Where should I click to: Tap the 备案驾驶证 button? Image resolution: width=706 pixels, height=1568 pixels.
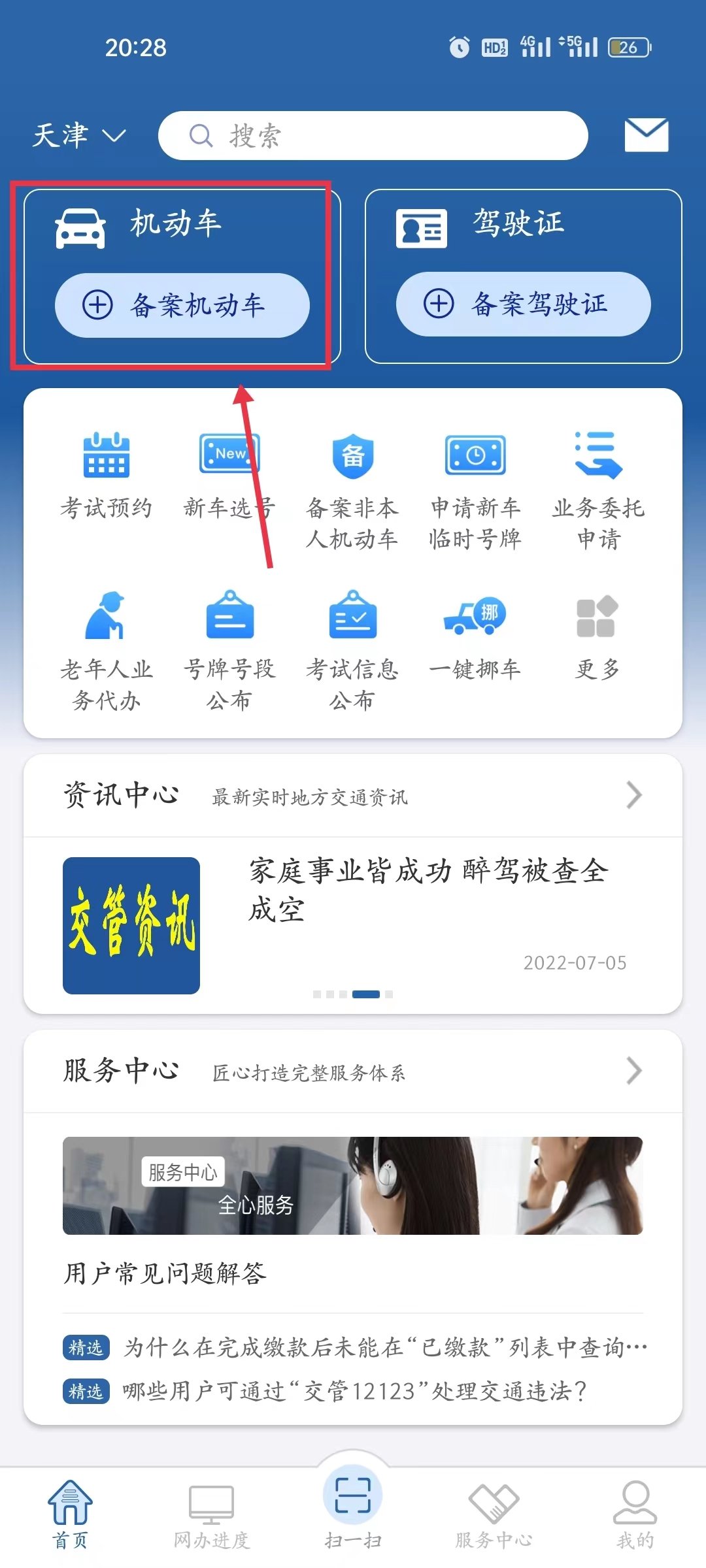click(523, 304)
